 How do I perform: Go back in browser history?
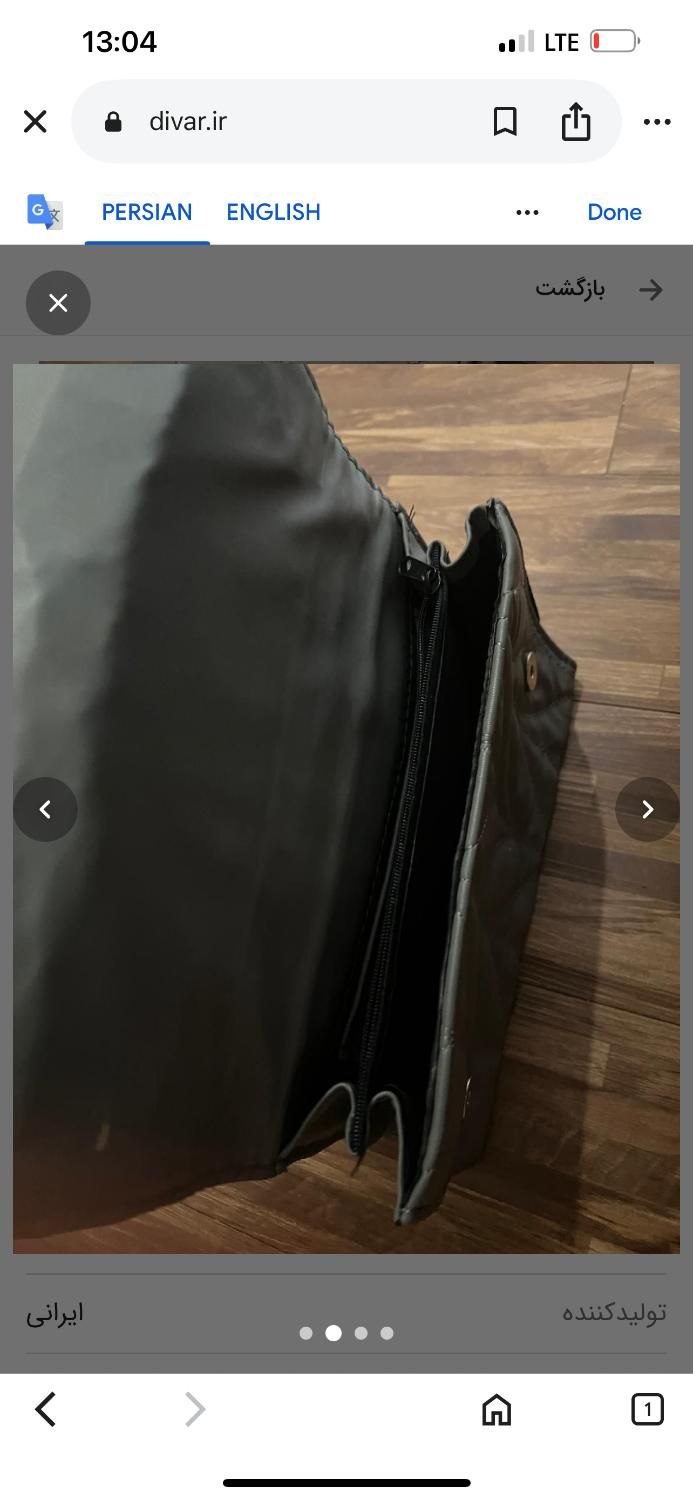(46, 1409)
